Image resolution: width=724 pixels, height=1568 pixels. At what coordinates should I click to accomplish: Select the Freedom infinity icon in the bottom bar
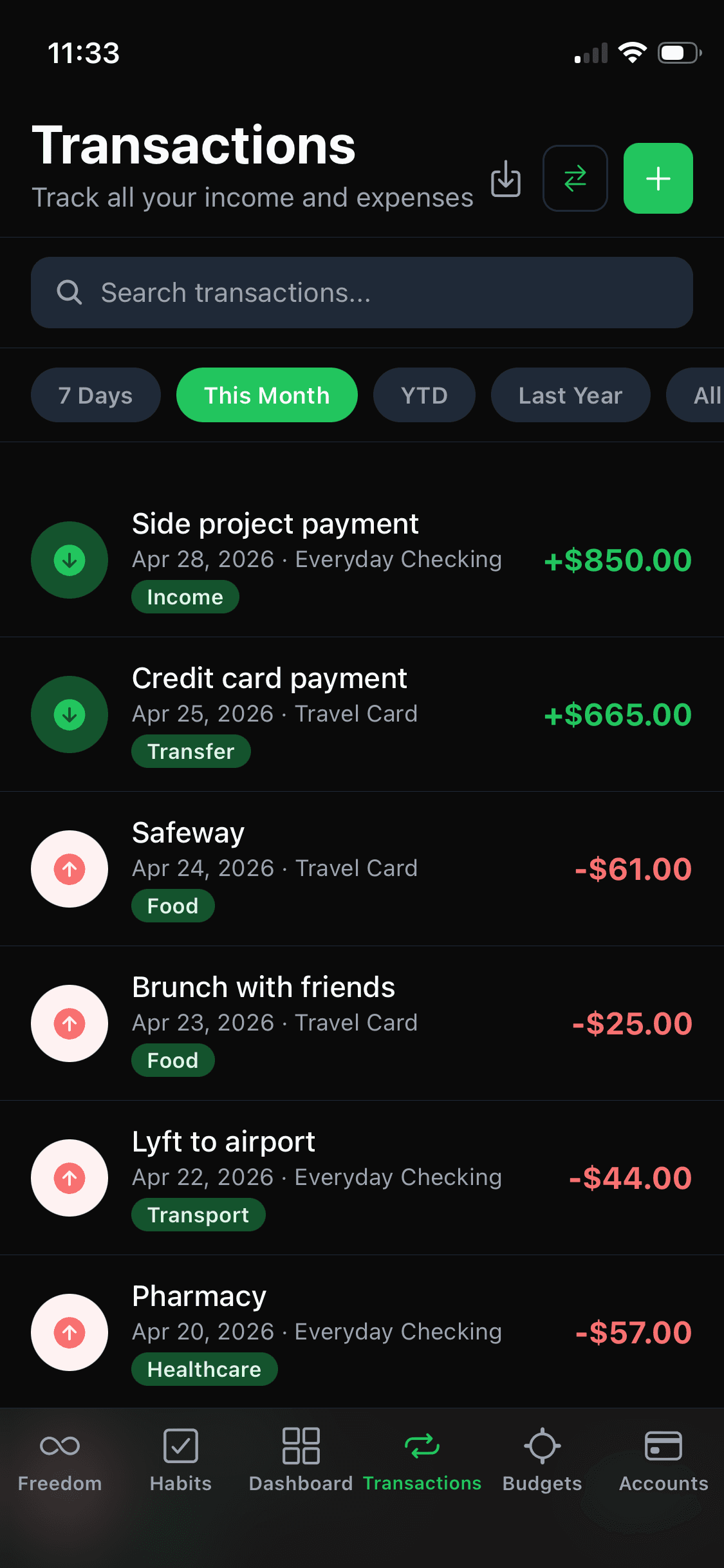pos(59,1447)
